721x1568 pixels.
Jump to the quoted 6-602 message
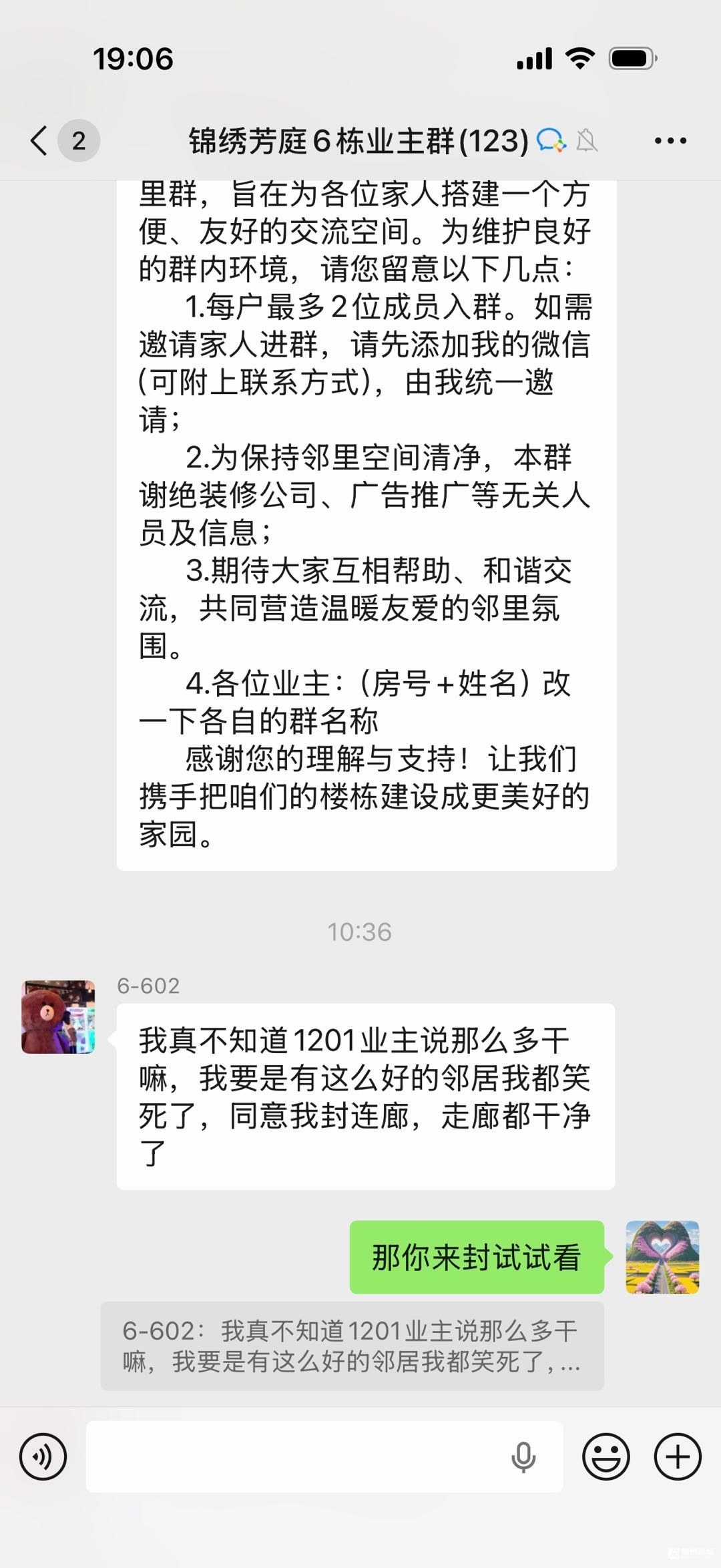[352, 1346]
